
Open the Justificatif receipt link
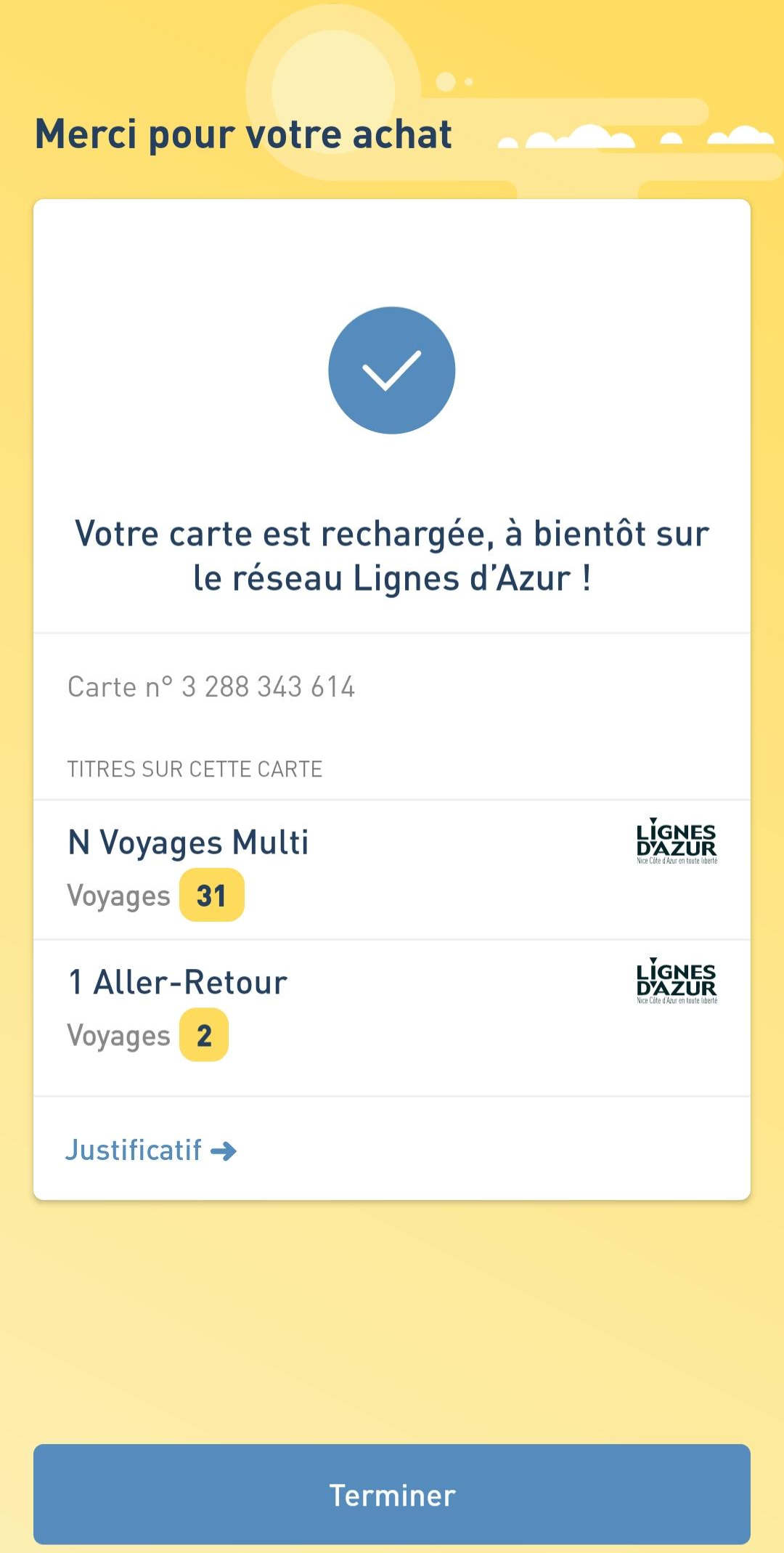[x=151, y=1151]
